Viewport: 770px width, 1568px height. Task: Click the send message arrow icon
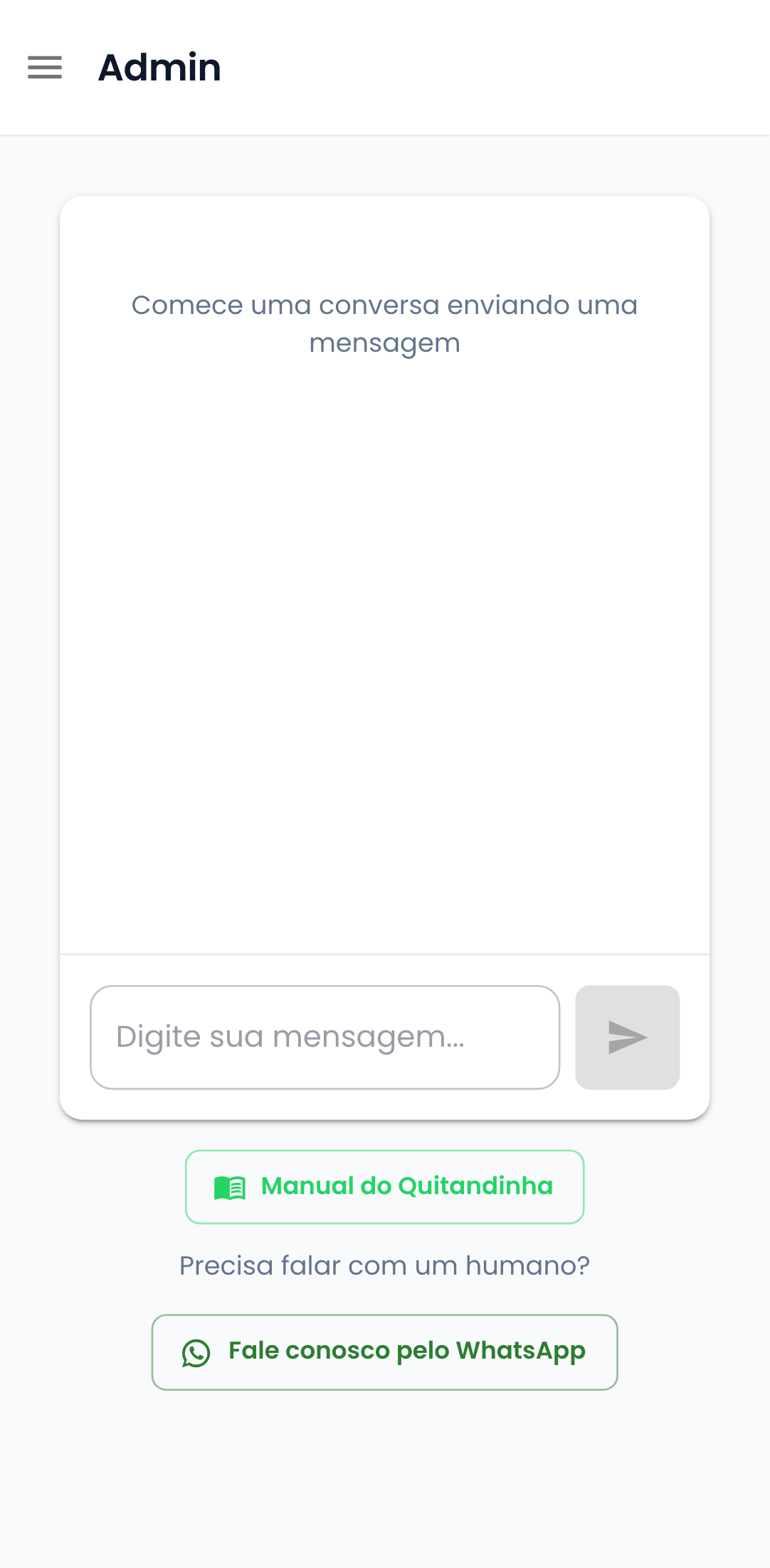[627, 1038]
